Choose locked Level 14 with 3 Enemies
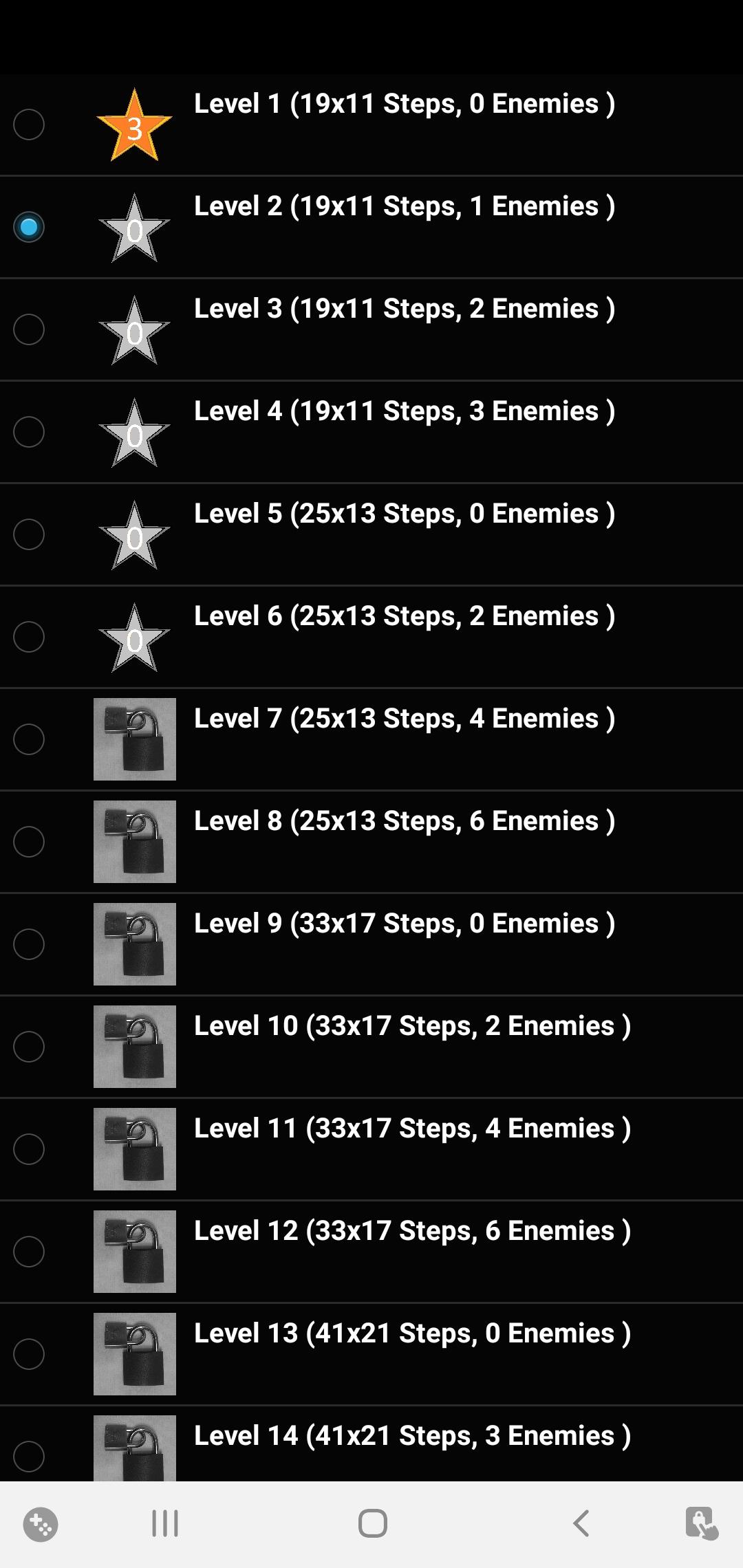 coord(29,1455)
